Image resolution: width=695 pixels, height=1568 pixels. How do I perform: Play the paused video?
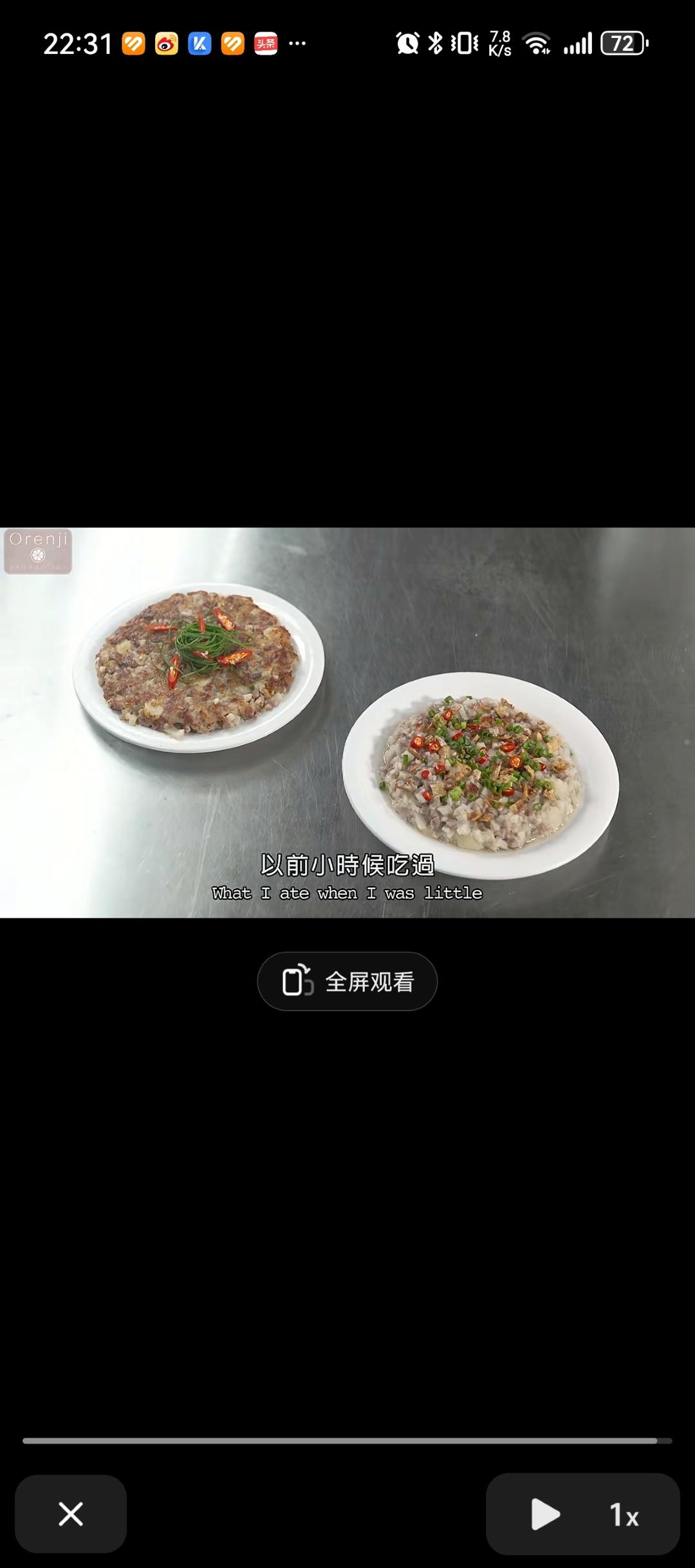point(544,1514)
